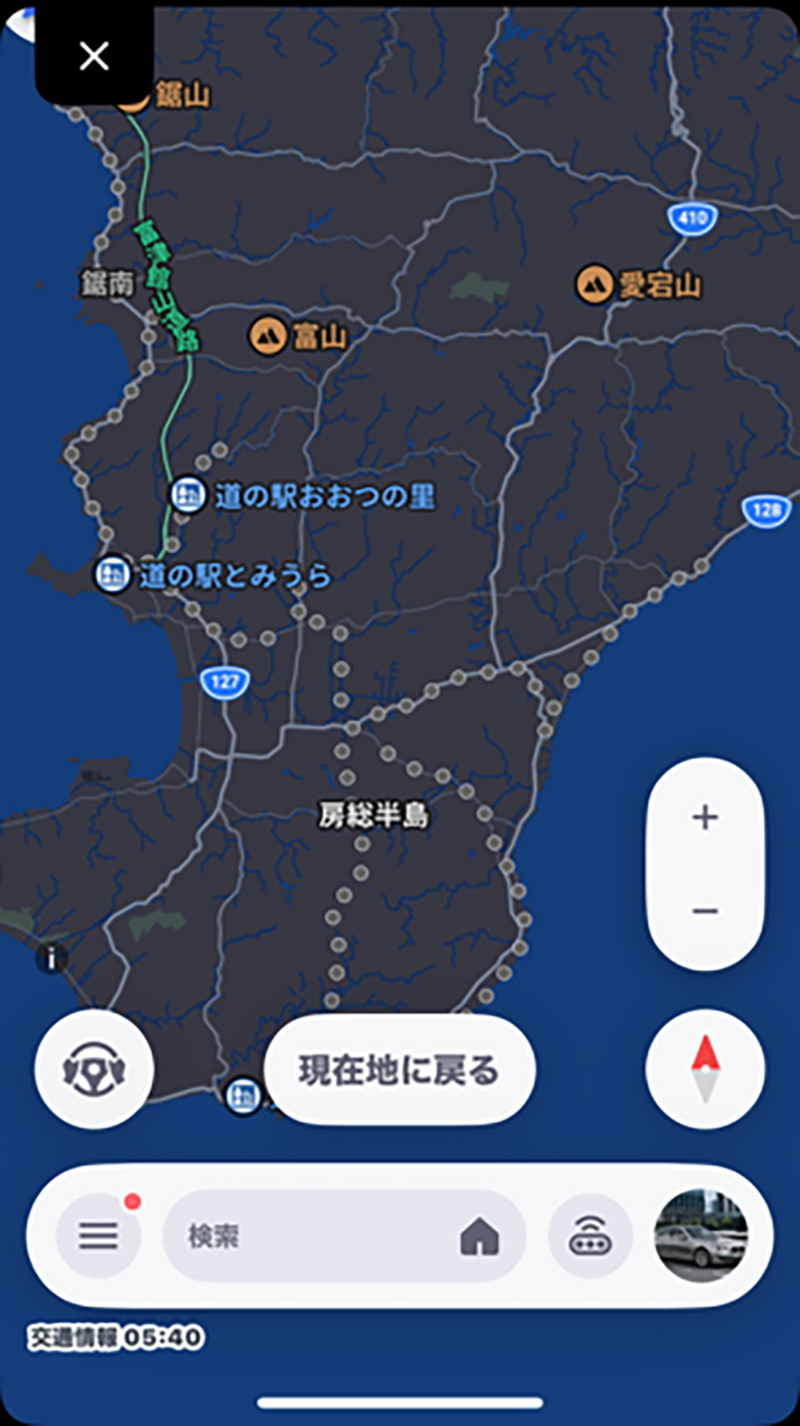Select the 愛宕山 mountain marker icon
The height and width of the screenshot is (1426, 800).
[595, 285]
